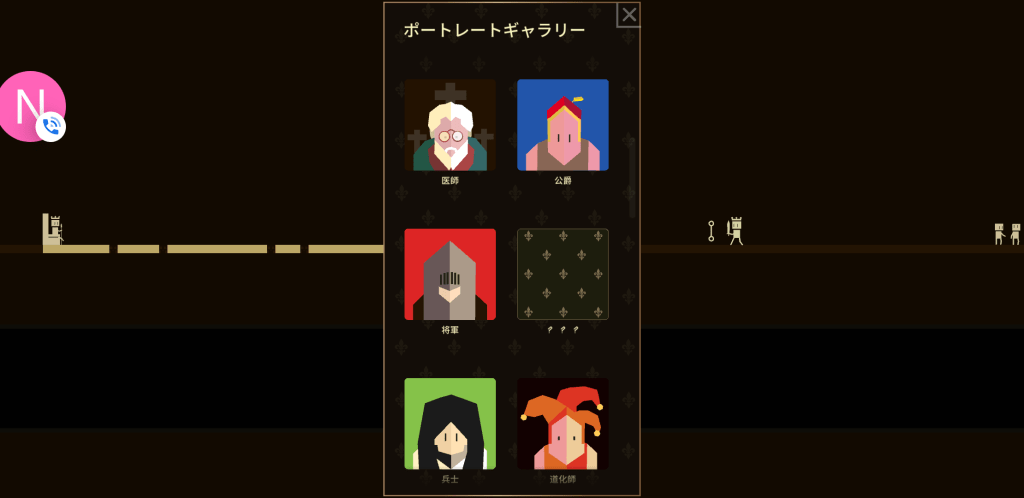Screen dimensions: 1024x498
Task: View the 道化師 portrait
Action: pyautogui.click(x=562, y=423)
